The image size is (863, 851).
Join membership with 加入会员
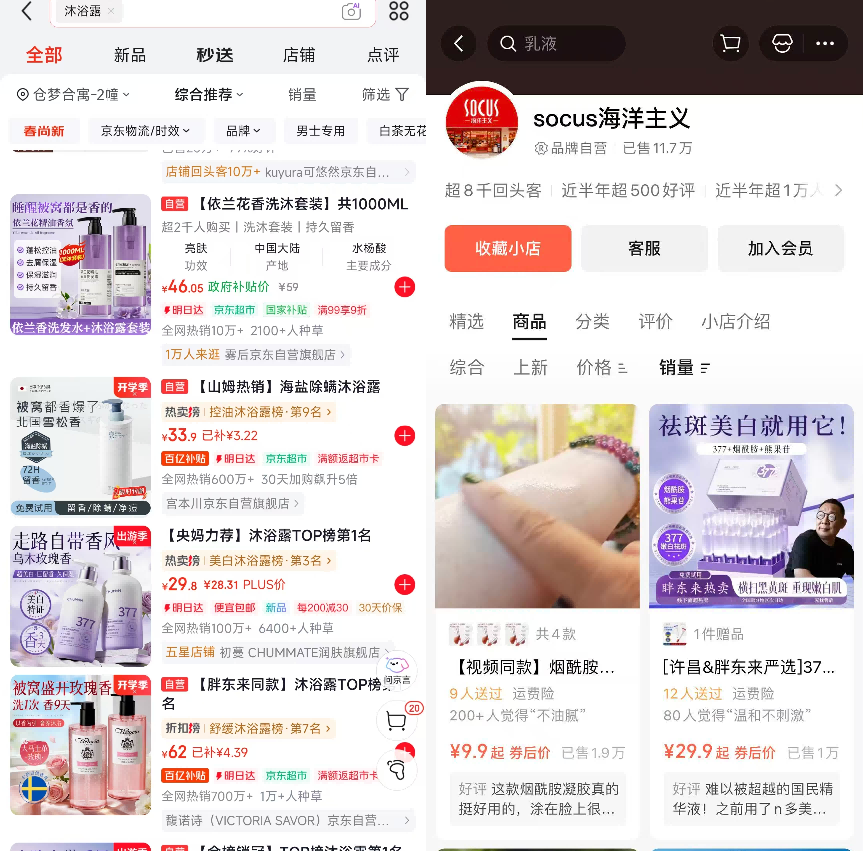click(x=780, y=249)
